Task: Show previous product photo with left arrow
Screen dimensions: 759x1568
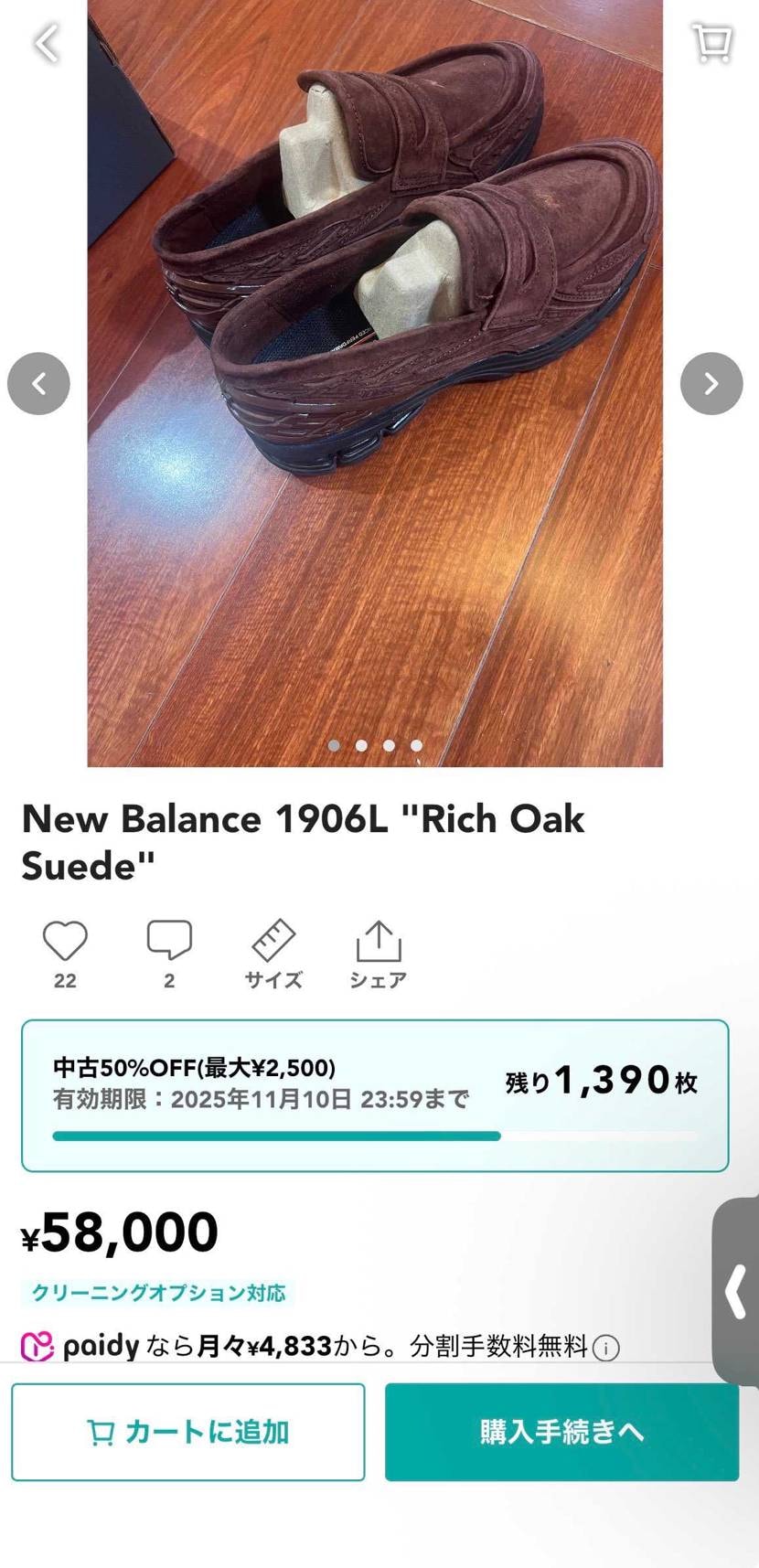Action: [x=38, y=383]
